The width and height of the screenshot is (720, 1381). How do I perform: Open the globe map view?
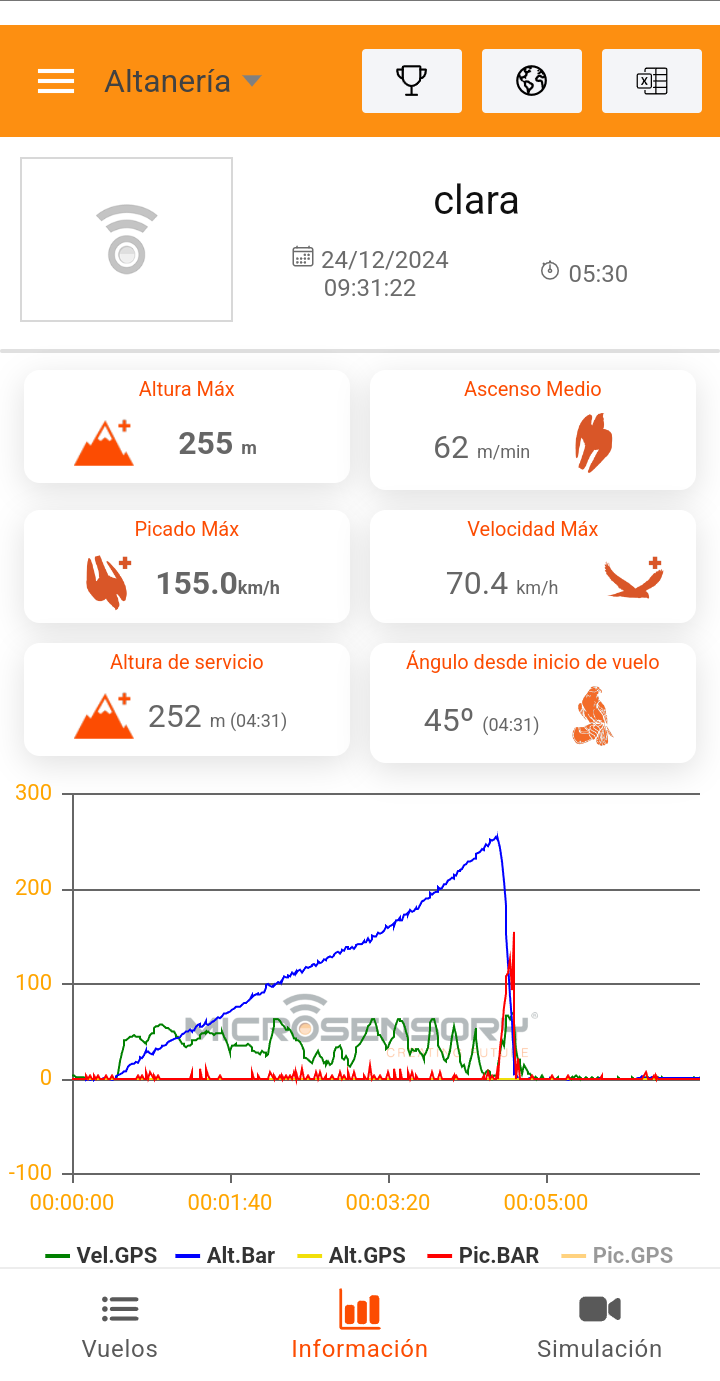532,81
